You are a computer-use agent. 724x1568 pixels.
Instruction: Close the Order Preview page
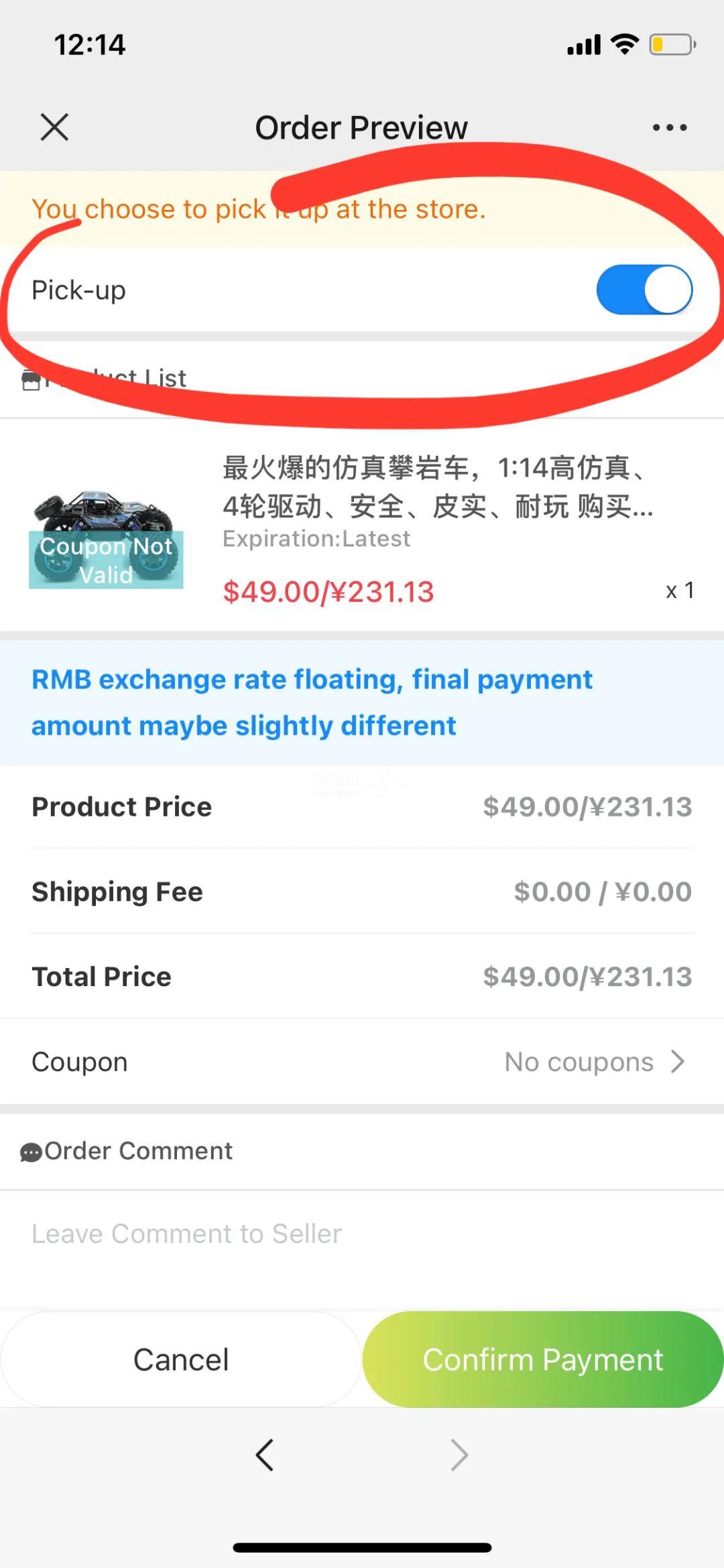[54, 127]
